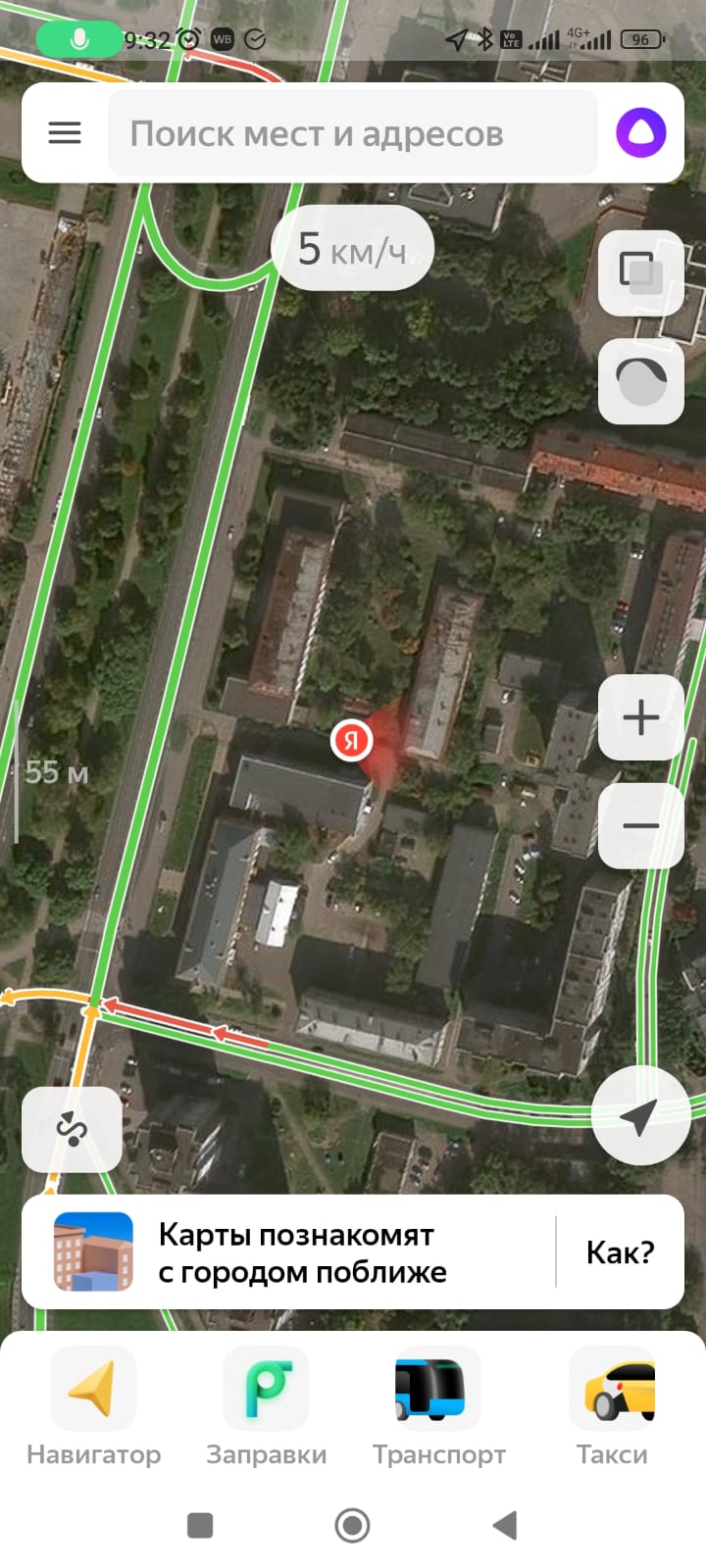
Task: Launch the Alice voice assistant
Action: pyautogui.click(x=640, y=133)
